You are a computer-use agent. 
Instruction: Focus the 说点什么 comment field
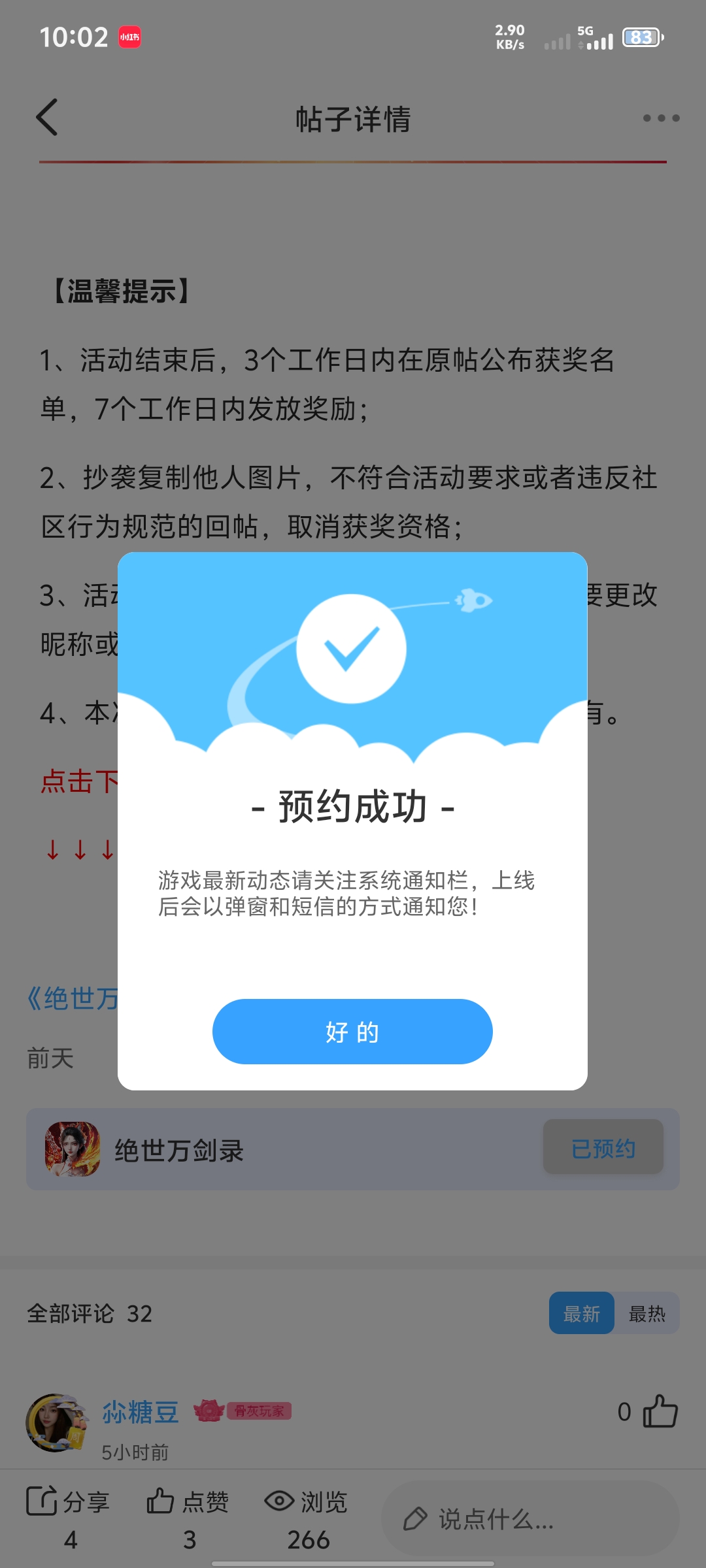click(x=529, y=1519)
